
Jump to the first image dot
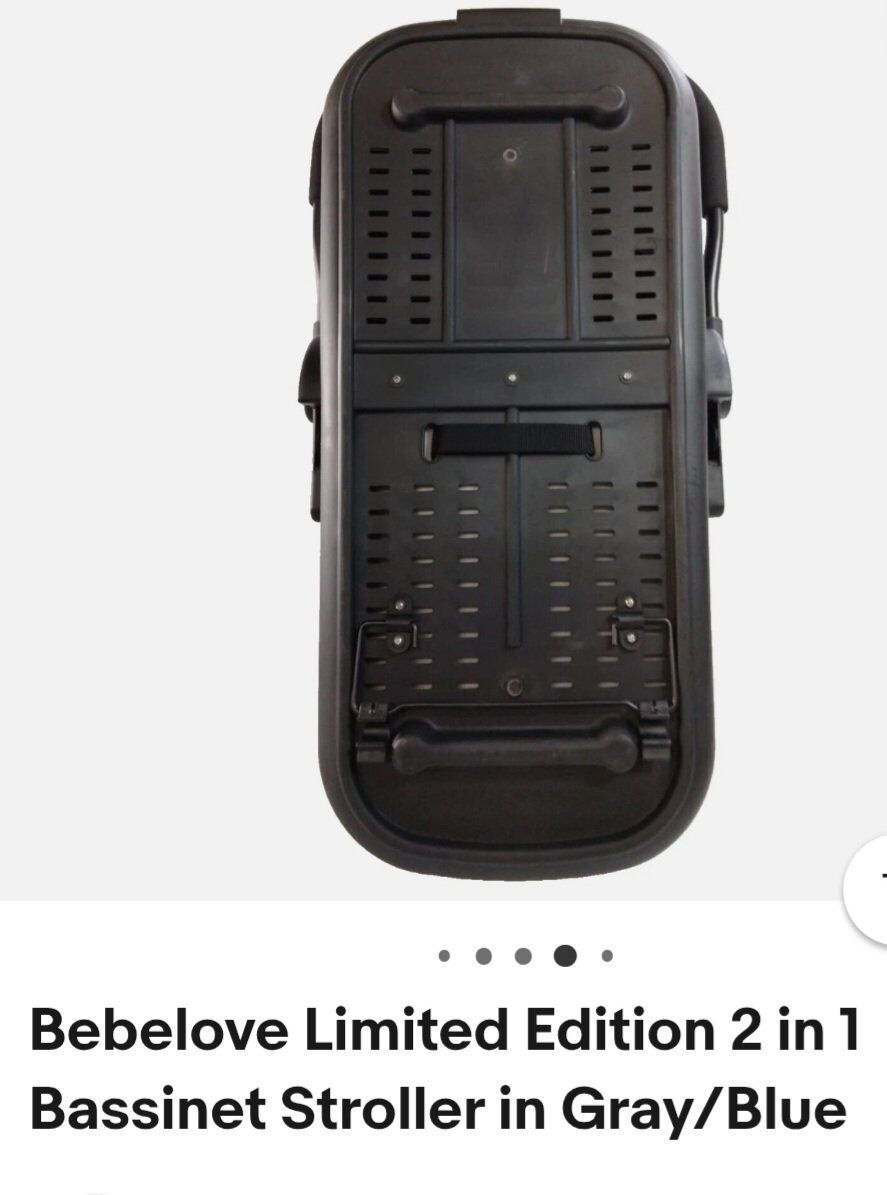point(444,956)
